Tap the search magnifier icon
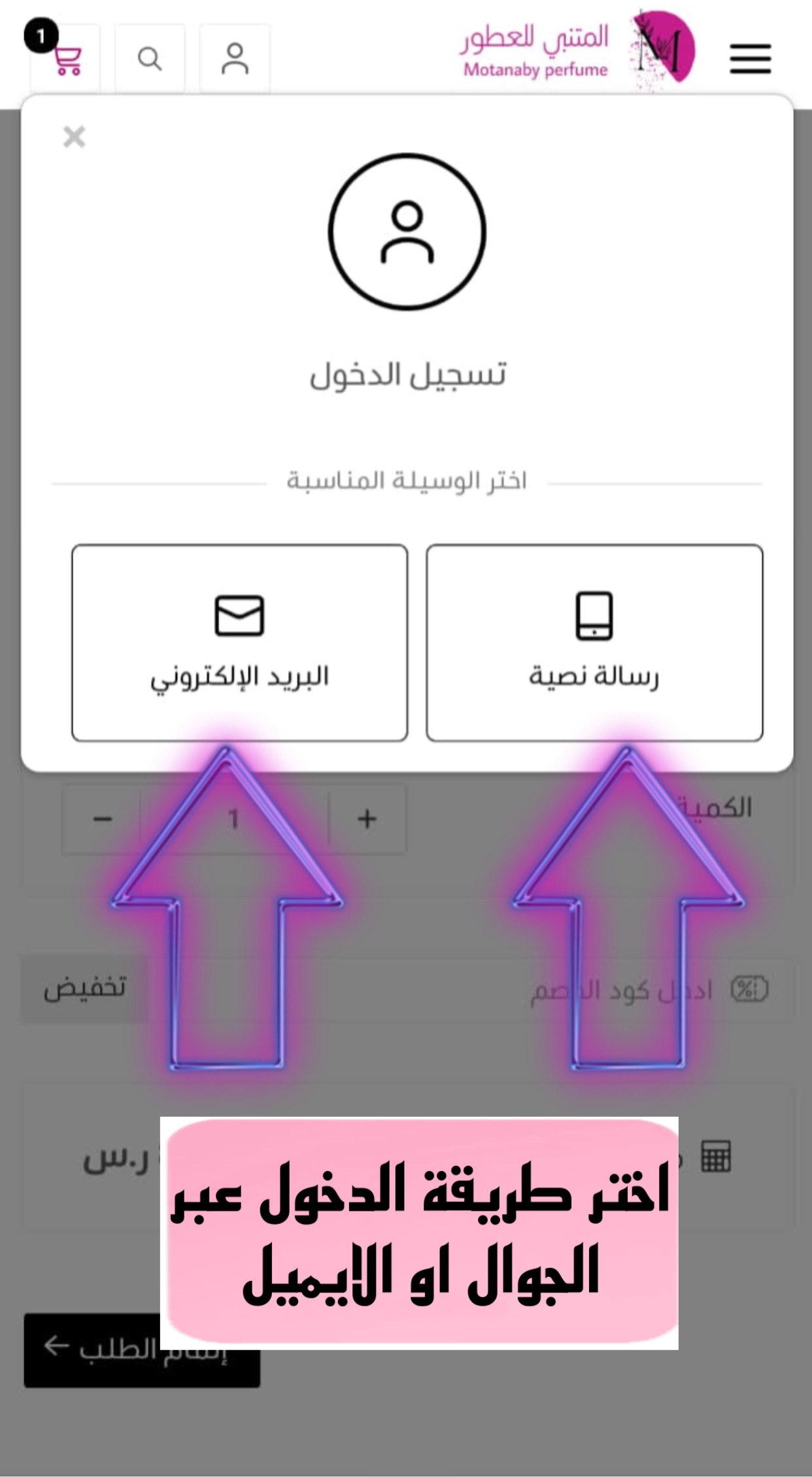The width and height of the screenshot is (812, 1477). pyautogui.click(x=150, y=59)
